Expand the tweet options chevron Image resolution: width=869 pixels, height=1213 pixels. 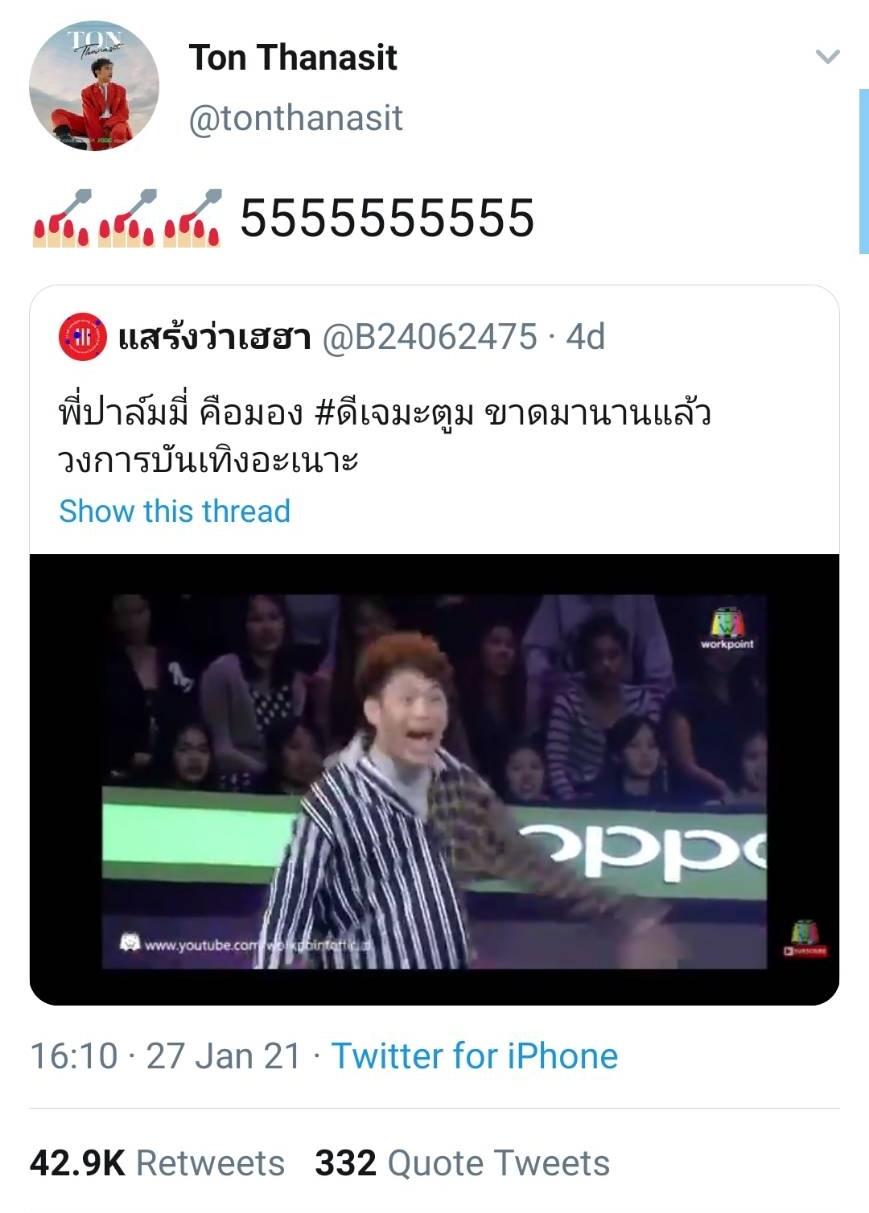827,57
